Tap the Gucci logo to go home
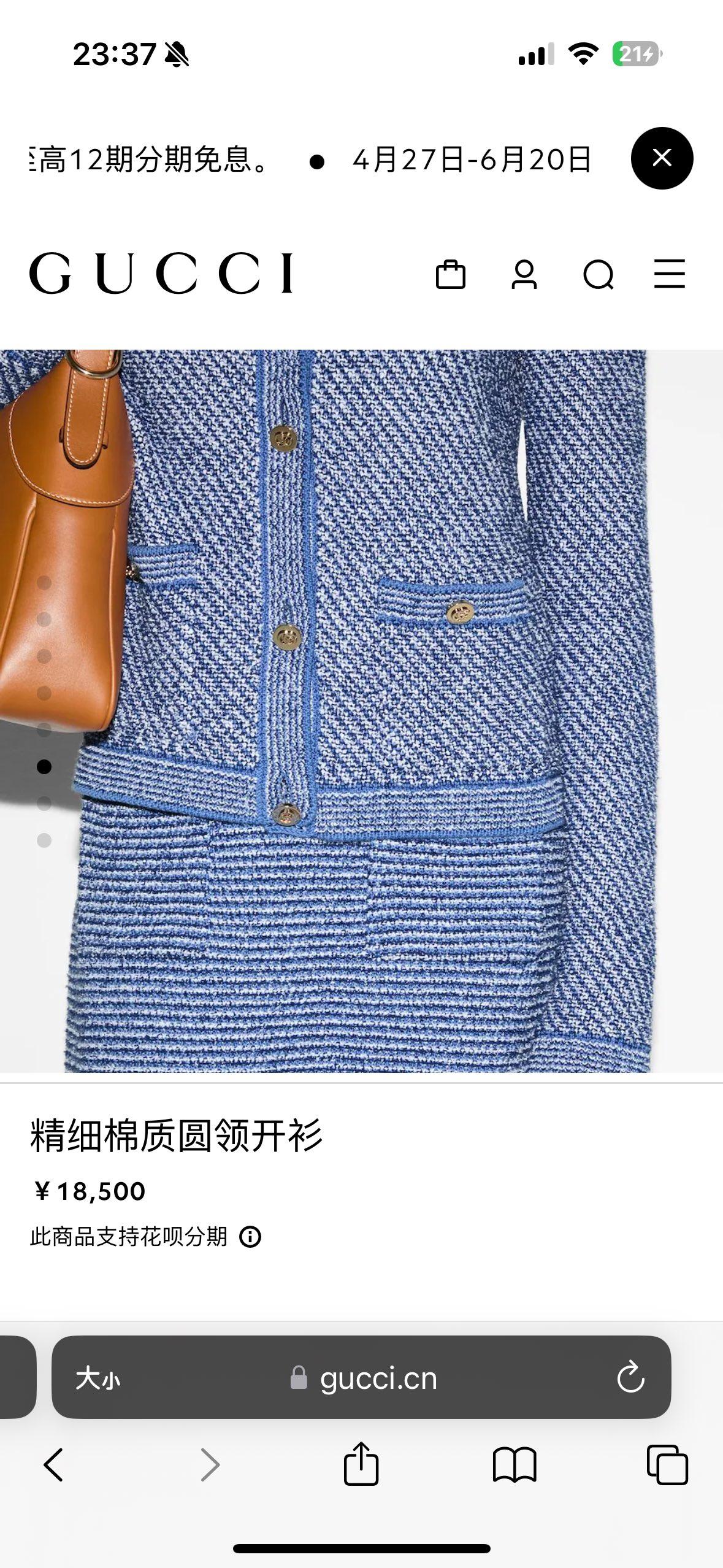Viewport: 723px width, 1568px height. pyautogui.click(x=161, y=273)
